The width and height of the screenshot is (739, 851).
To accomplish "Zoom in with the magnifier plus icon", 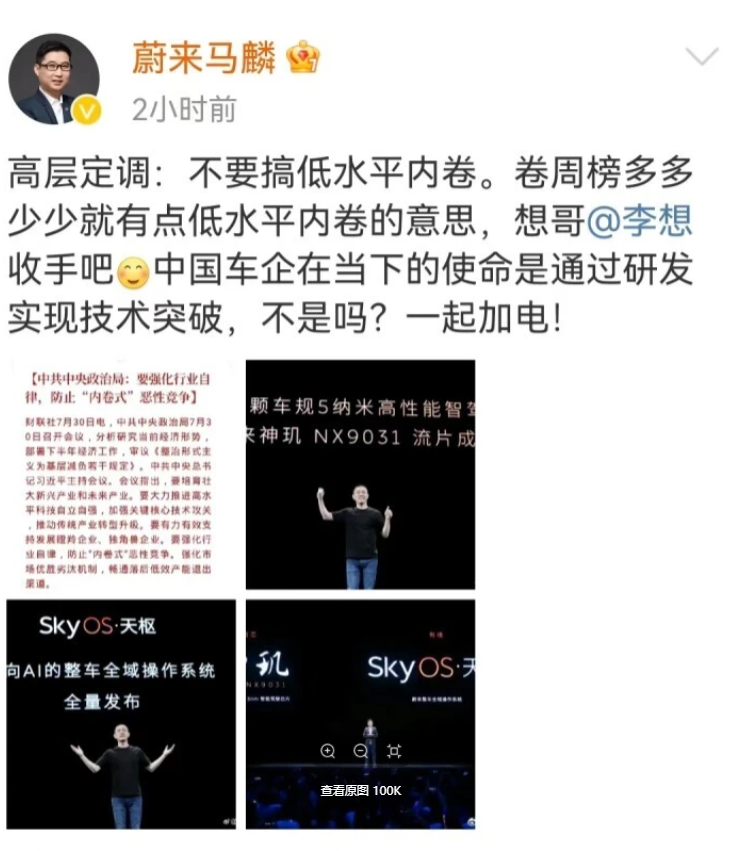I will [x=328, y=751].
